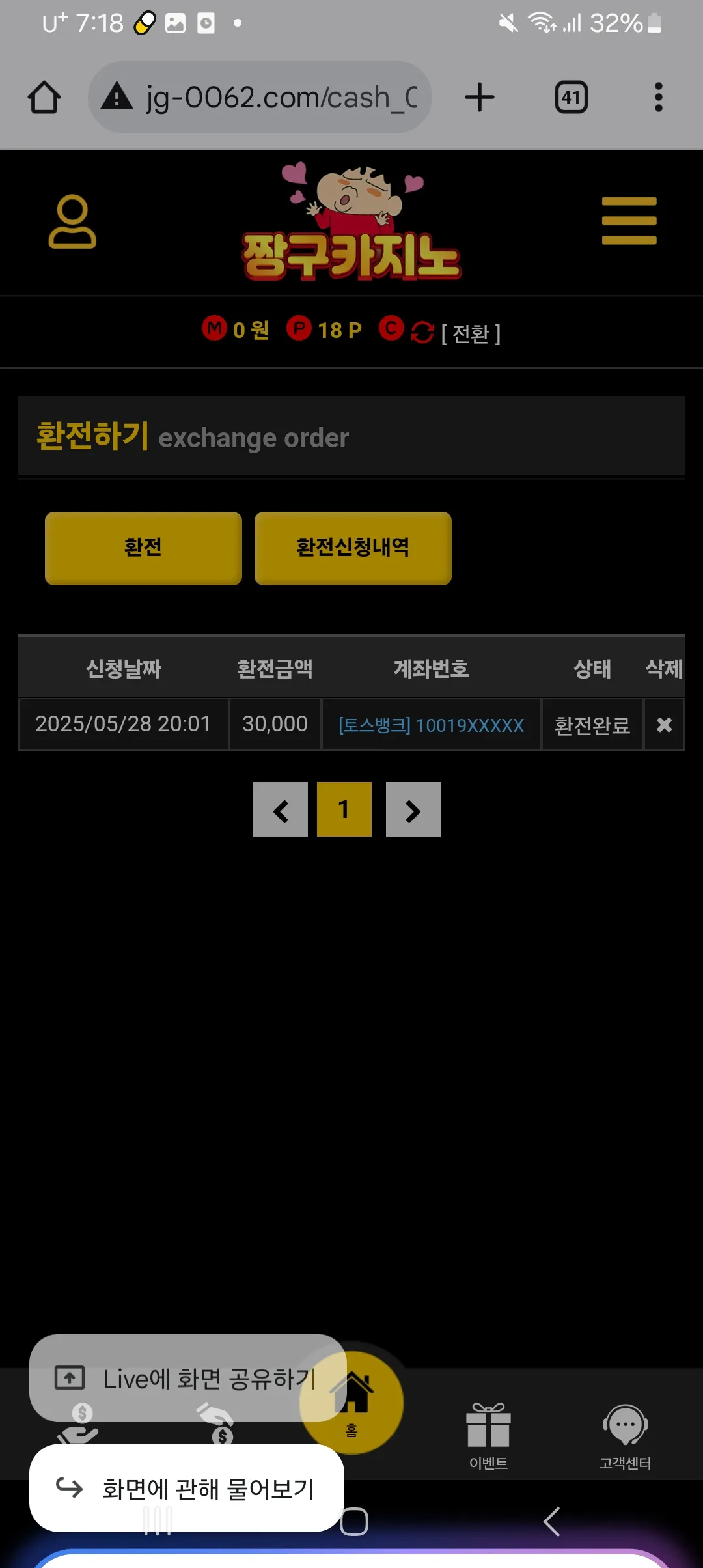Open the 이벤트 tab
Image resolution: width=703 pixels, height=1568 pixels.
pos(488,1436)
